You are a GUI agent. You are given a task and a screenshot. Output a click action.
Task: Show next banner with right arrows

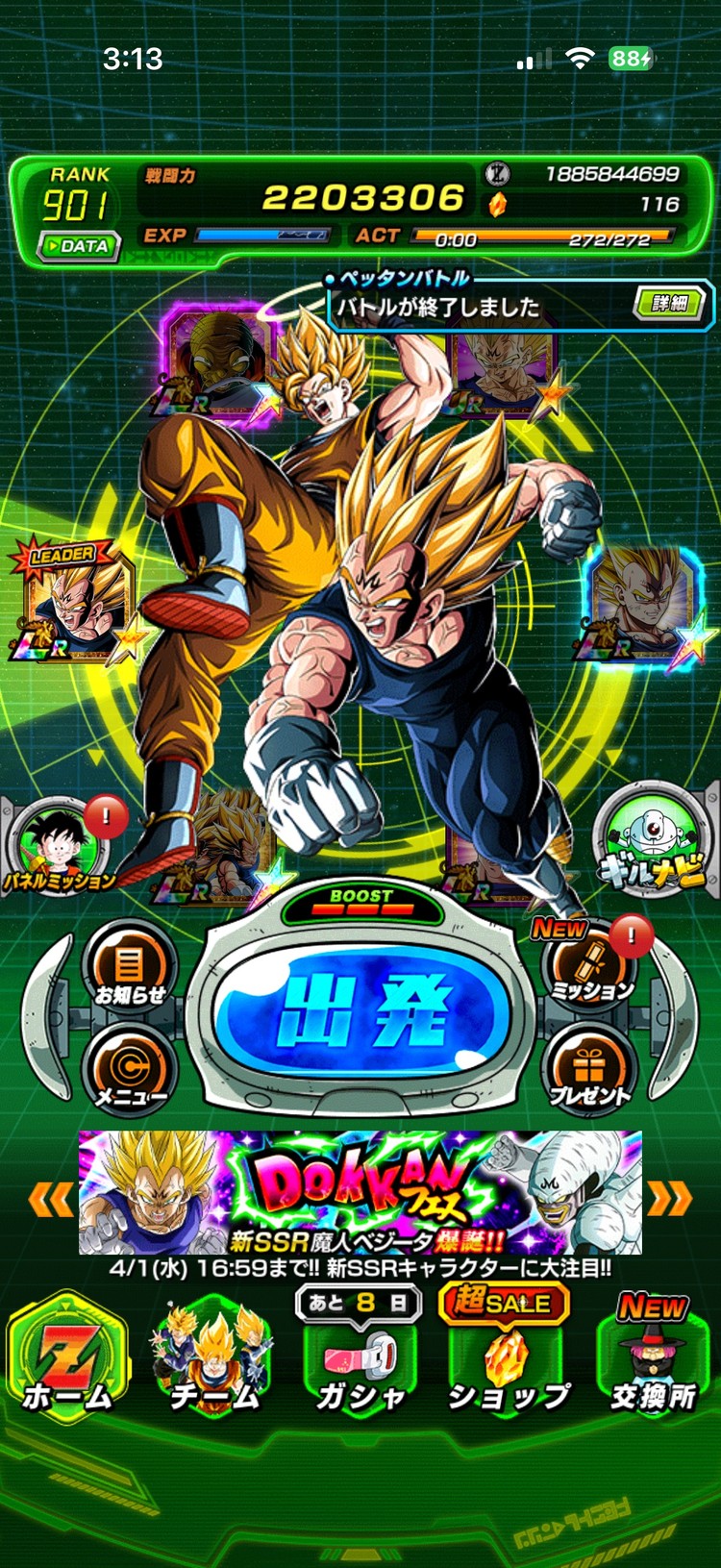click(670, 1199)
